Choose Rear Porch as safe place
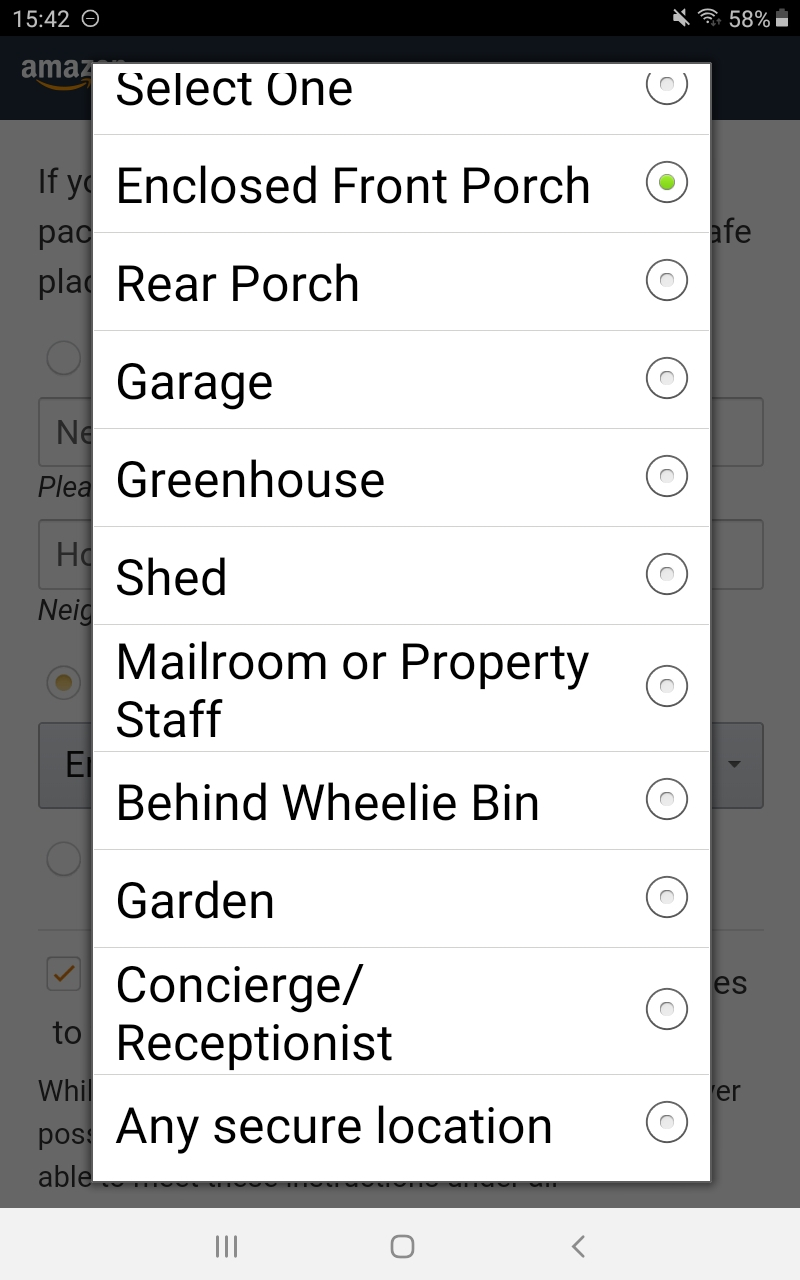Screen dimensions: 800x1280 (x=400, y=283)
